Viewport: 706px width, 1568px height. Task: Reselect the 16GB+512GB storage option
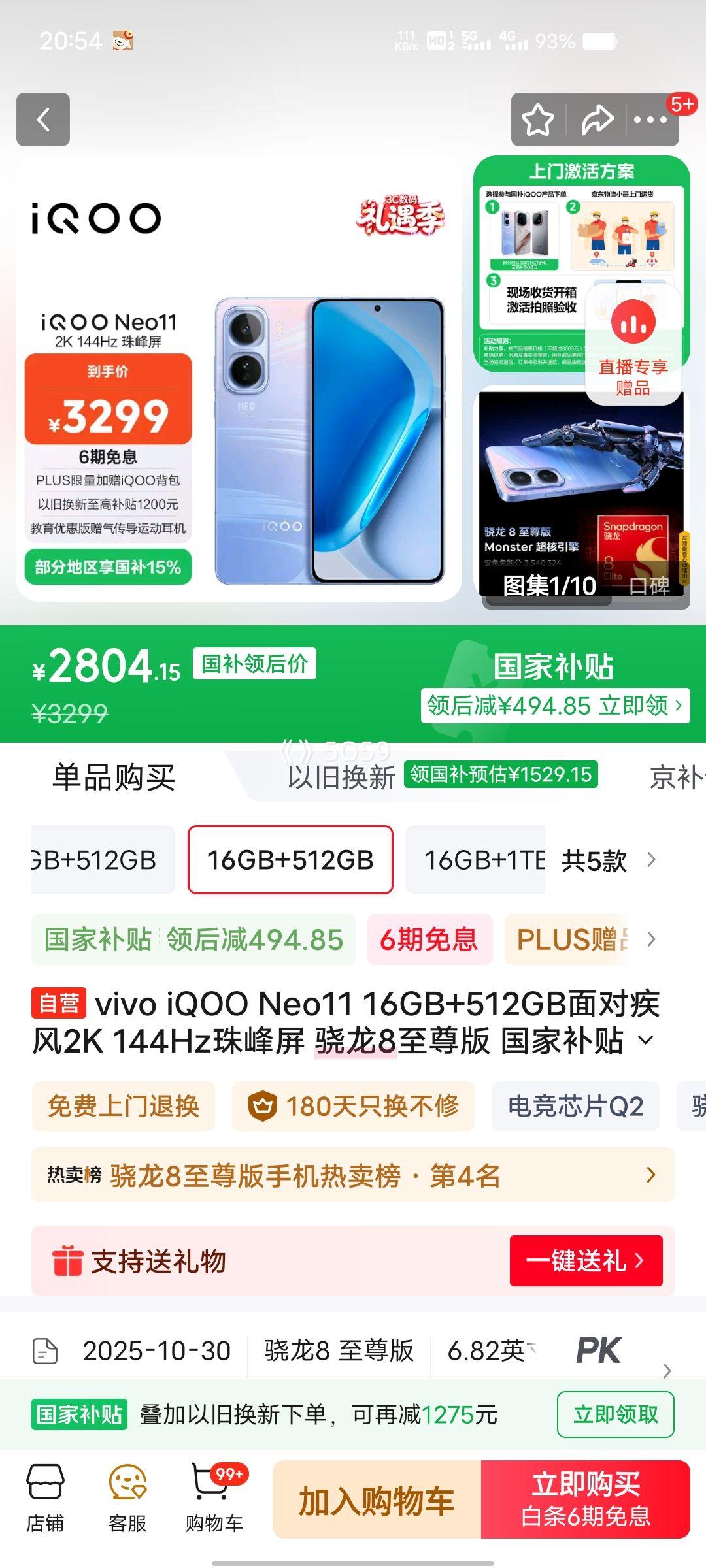click(291, 860)
